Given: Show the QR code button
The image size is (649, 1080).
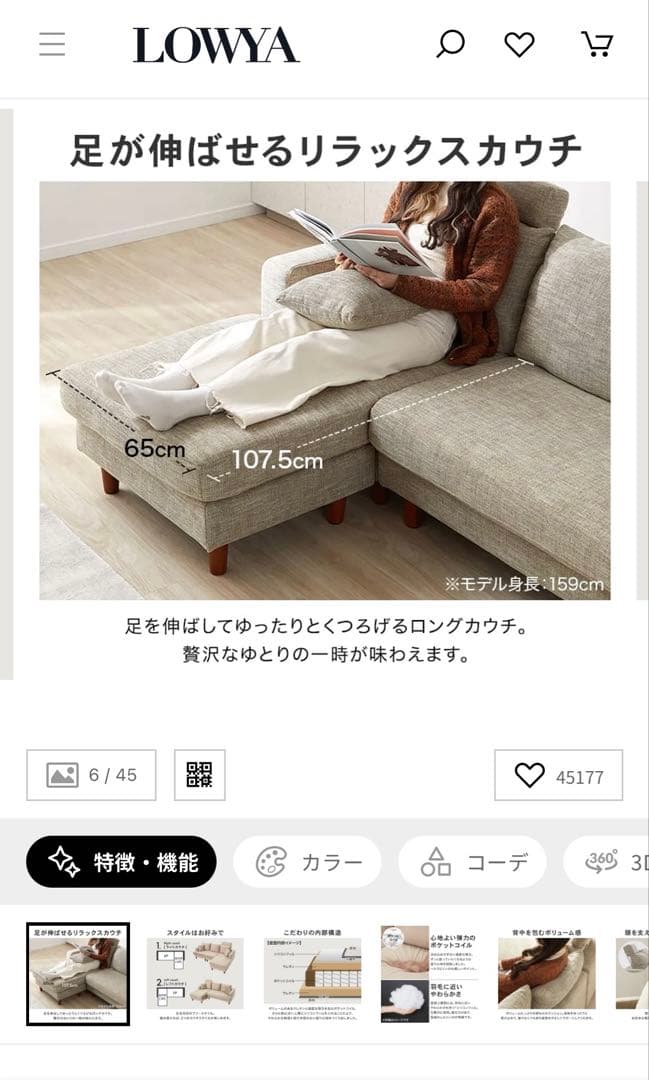Looking at the screenshot, I should pyautogui.click(x=200, y=775).
